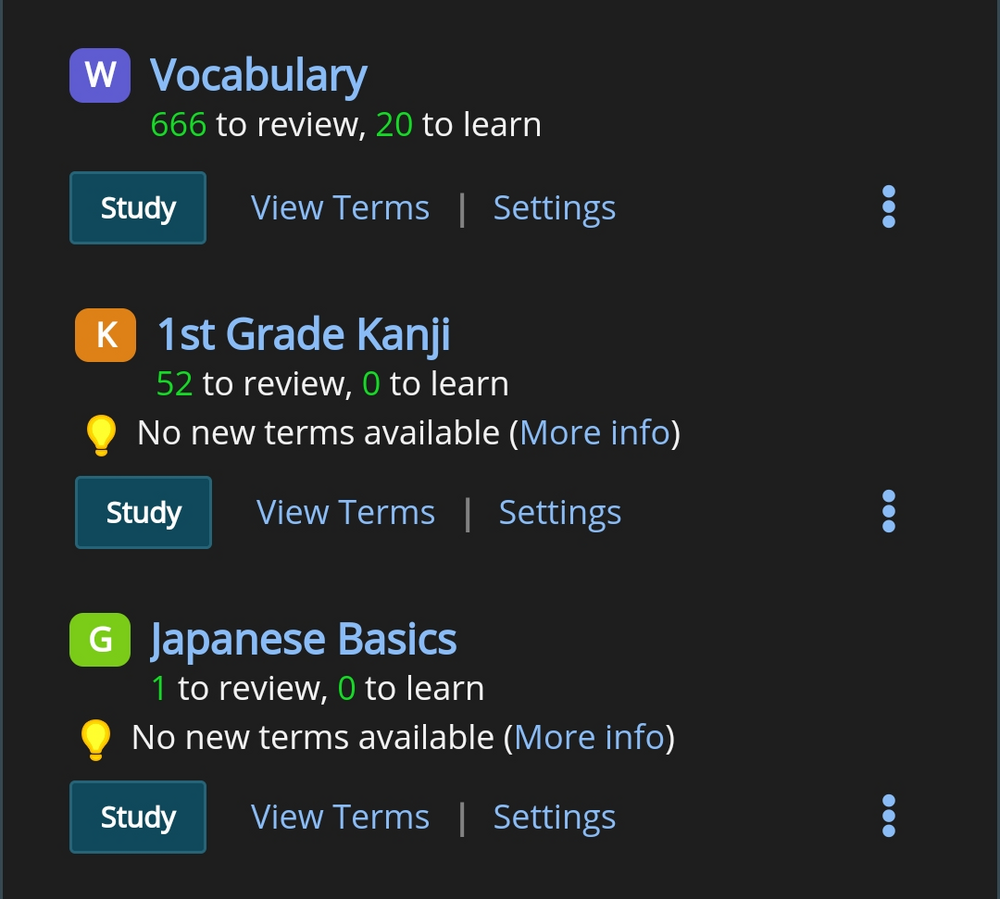Tap More info under 1st Grade Kanji

point(594,433)
